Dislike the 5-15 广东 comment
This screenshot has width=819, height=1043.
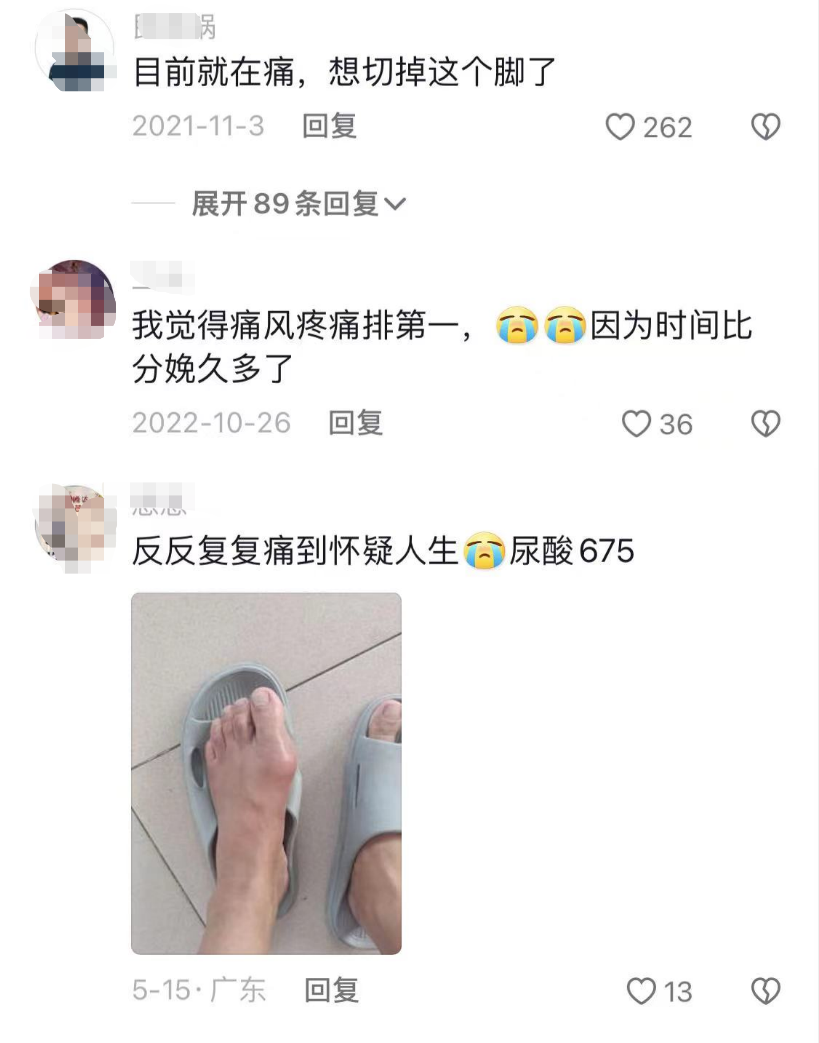click(765, 991)
